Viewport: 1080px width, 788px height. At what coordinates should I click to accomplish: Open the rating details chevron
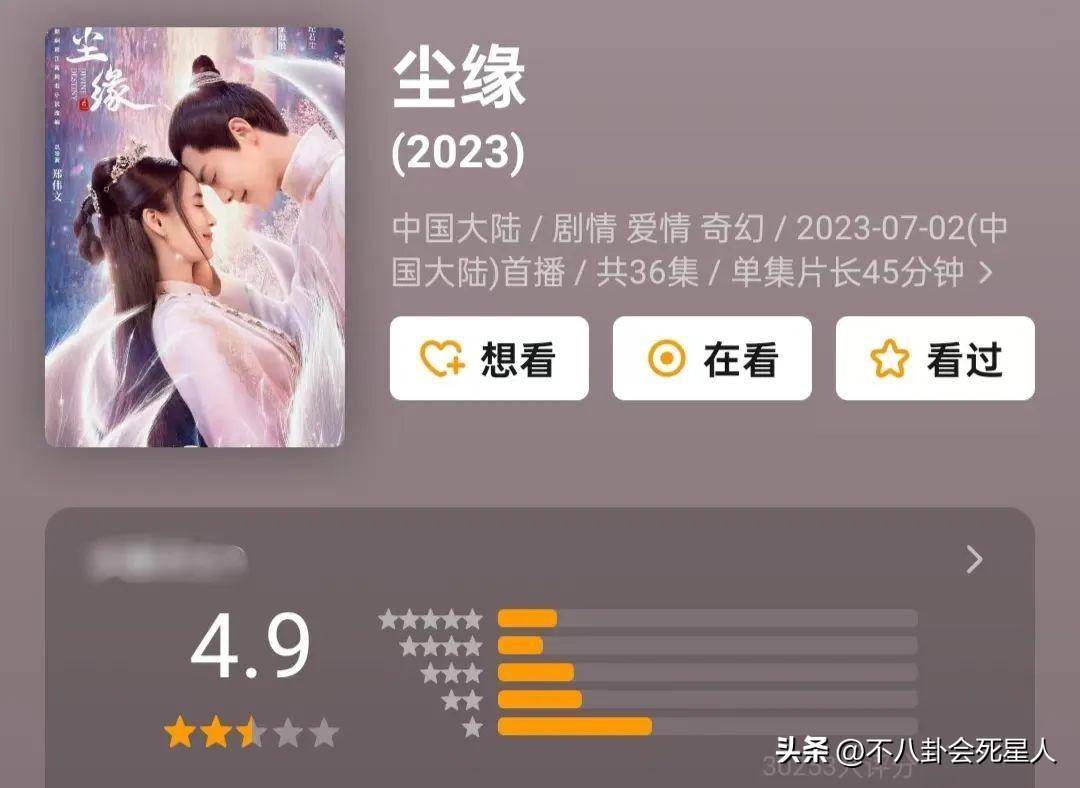[x=974, y=560]
